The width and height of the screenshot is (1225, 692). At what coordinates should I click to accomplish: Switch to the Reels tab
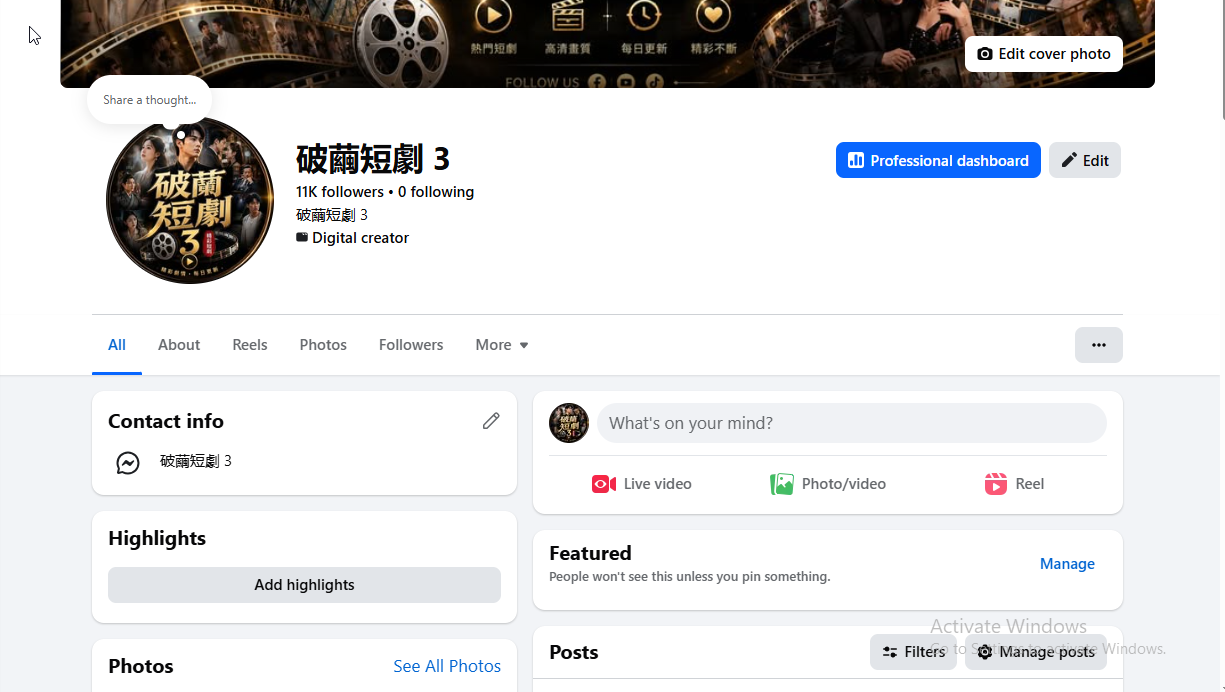[250, 345]
